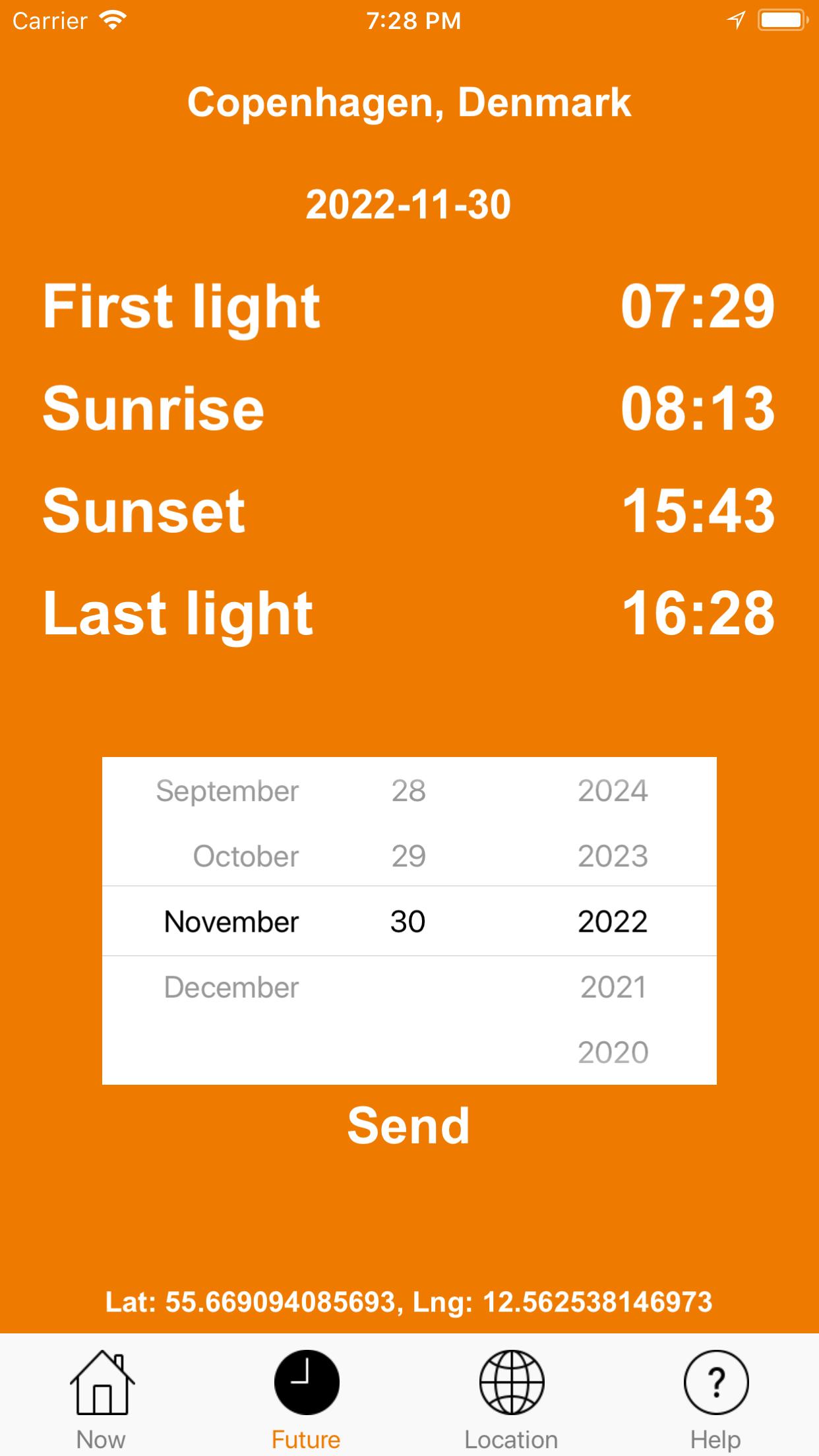819x1456 pixels.
Task: Choose December in the month wheel
Action: (x=231, y=987)
